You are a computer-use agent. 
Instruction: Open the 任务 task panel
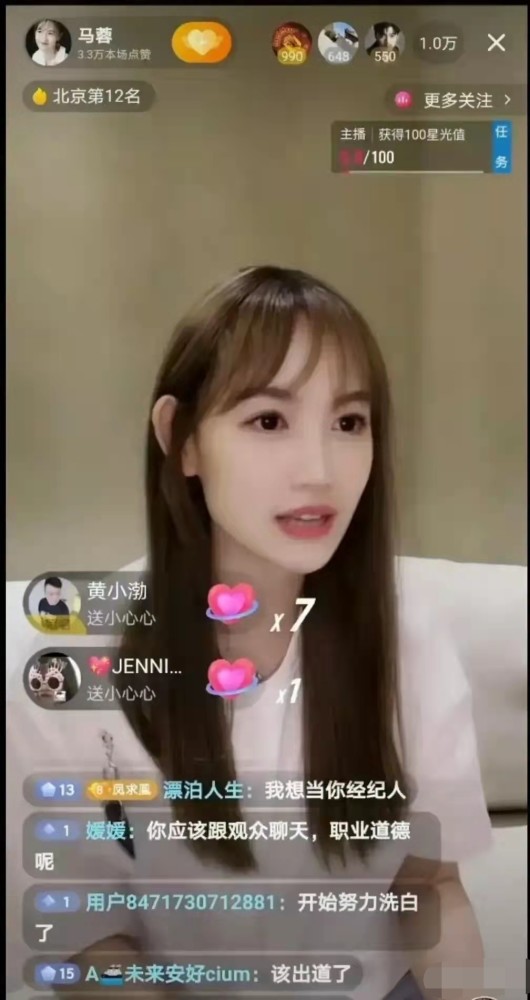502,147
